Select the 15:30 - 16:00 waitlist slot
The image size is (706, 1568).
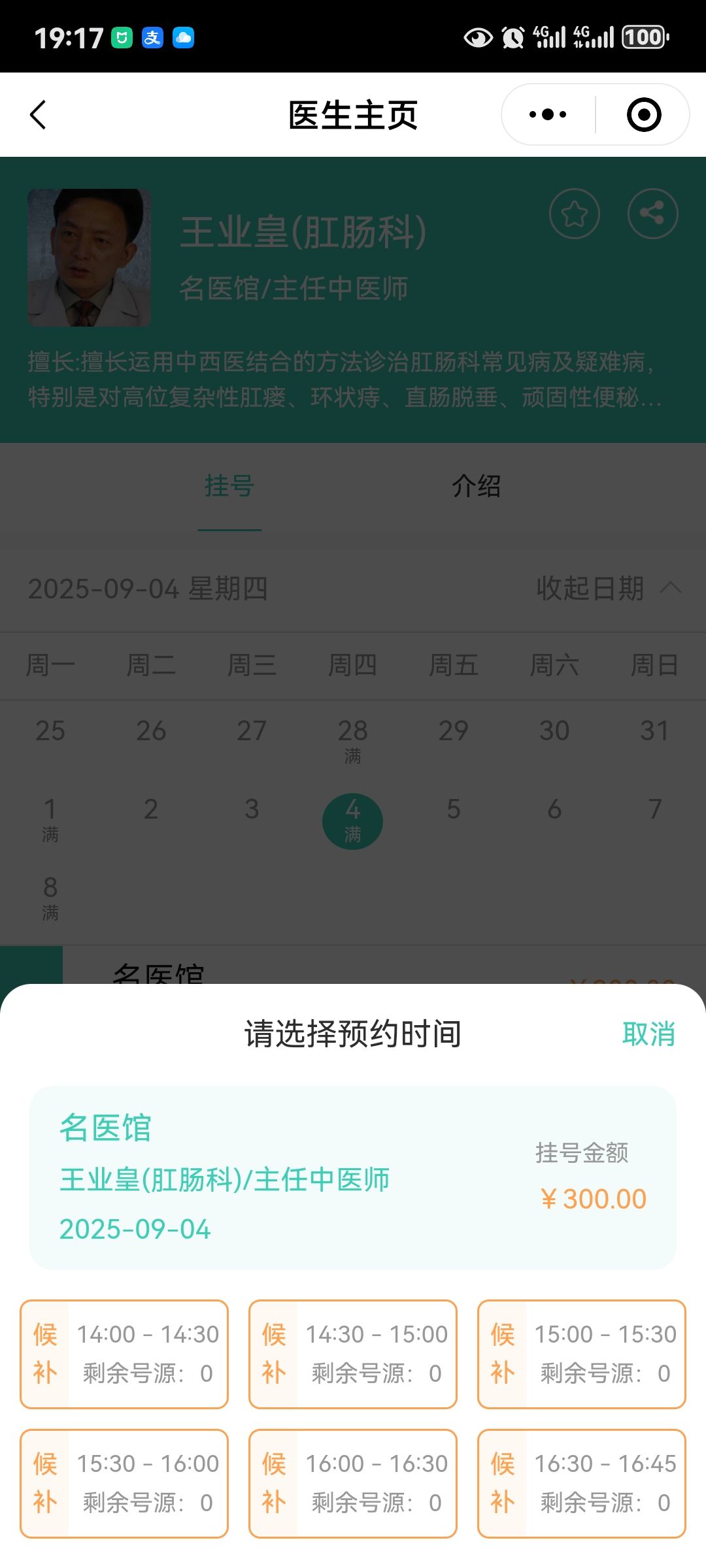[124, 1484]
